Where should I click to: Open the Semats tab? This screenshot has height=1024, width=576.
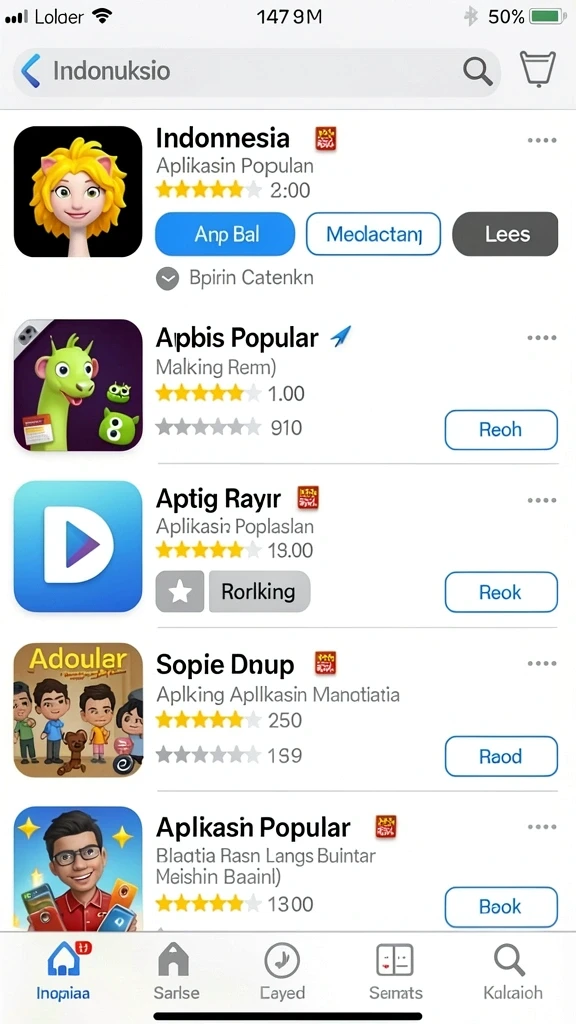[x=395, y=971]
